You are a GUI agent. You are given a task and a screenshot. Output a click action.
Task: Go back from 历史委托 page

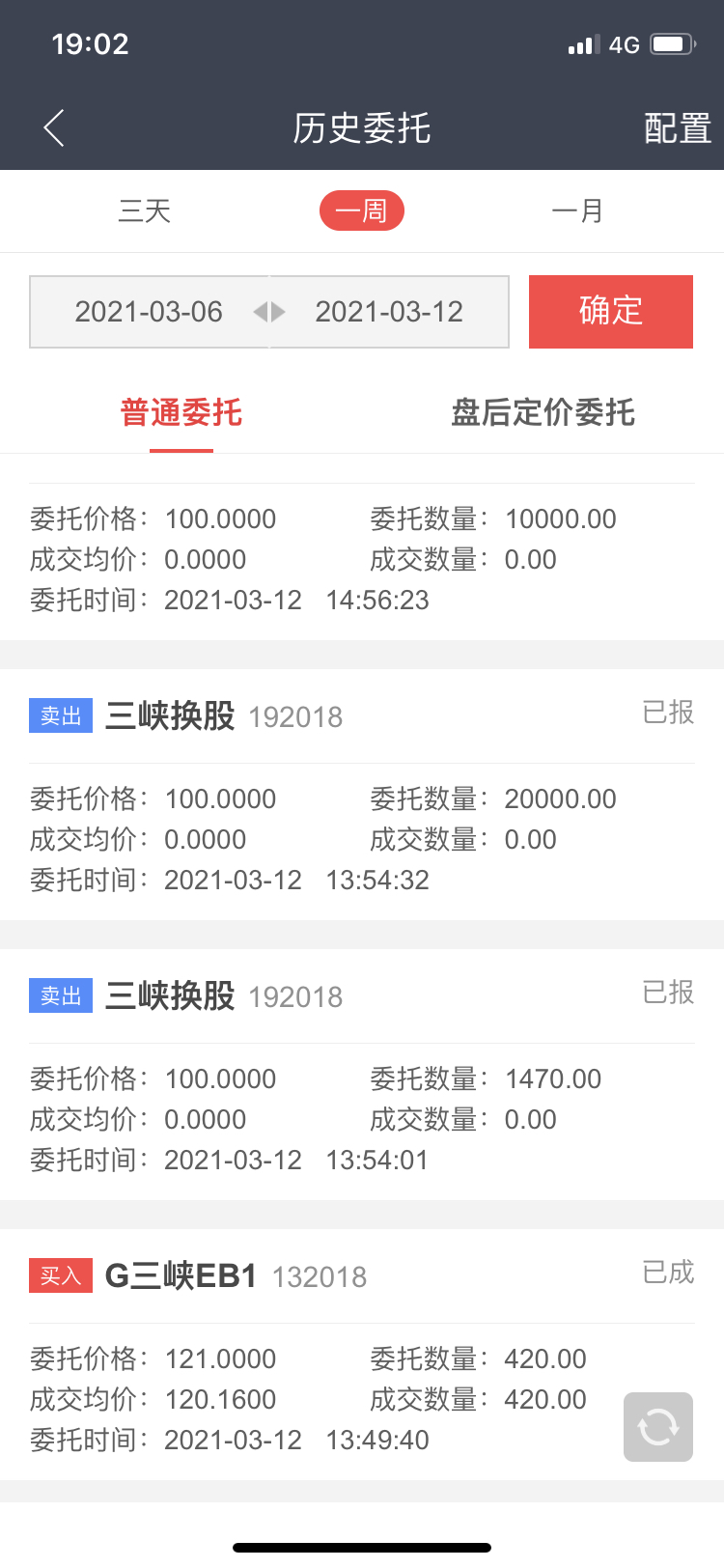click(54, 127)
